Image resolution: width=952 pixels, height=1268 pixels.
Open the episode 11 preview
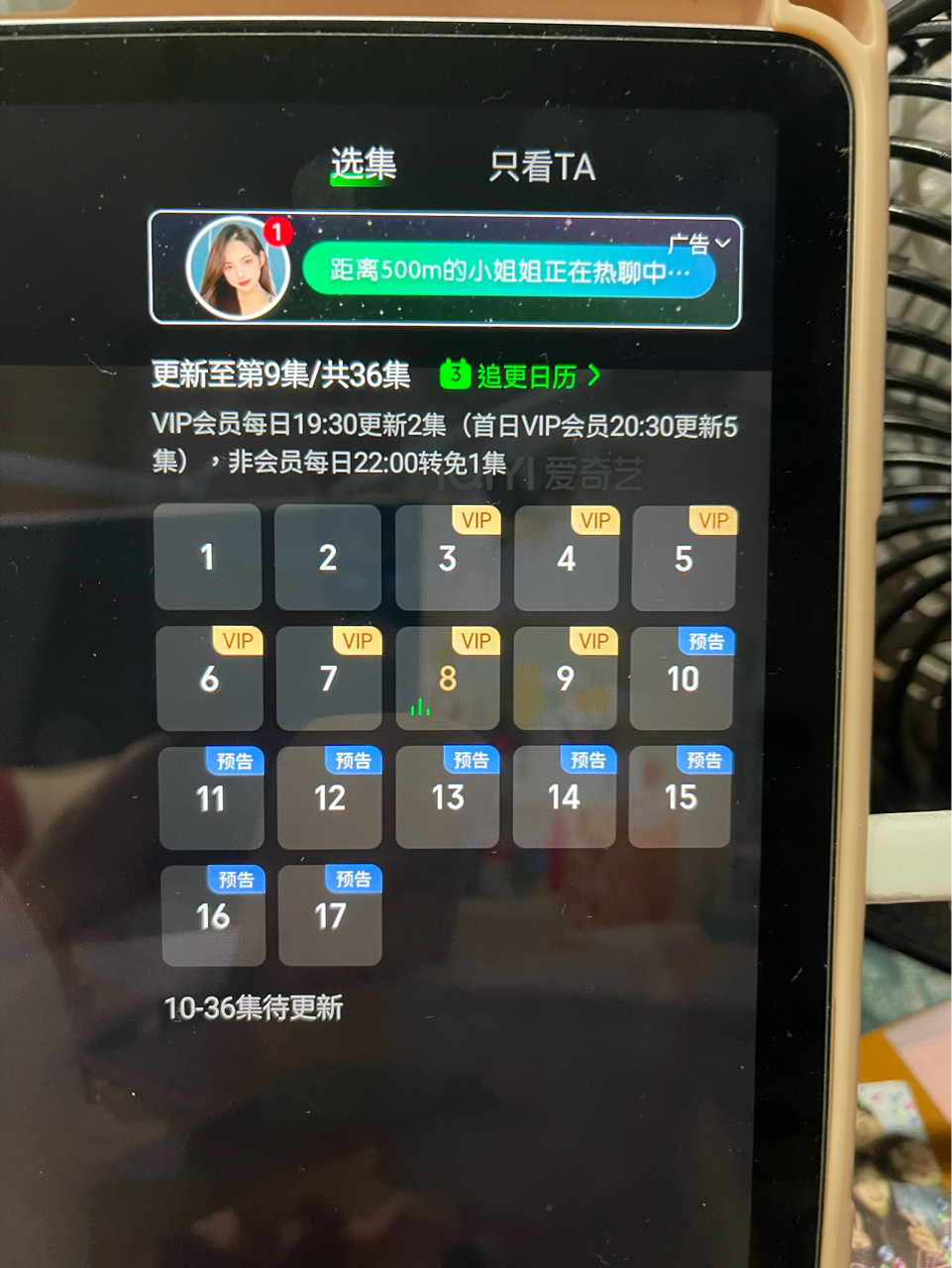coord(211,798)
